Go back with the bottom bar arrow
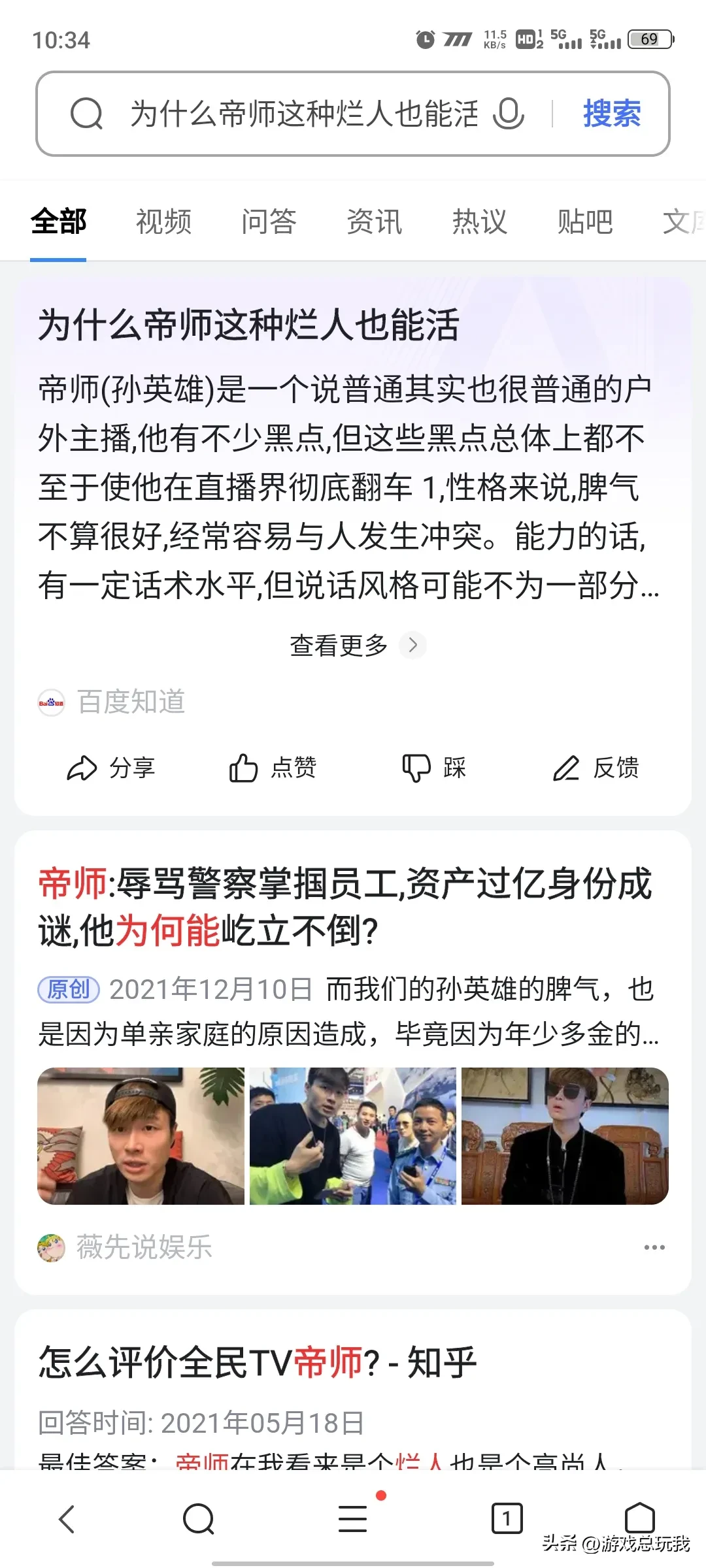706x1568 pixels. (x=67, y=1519)
